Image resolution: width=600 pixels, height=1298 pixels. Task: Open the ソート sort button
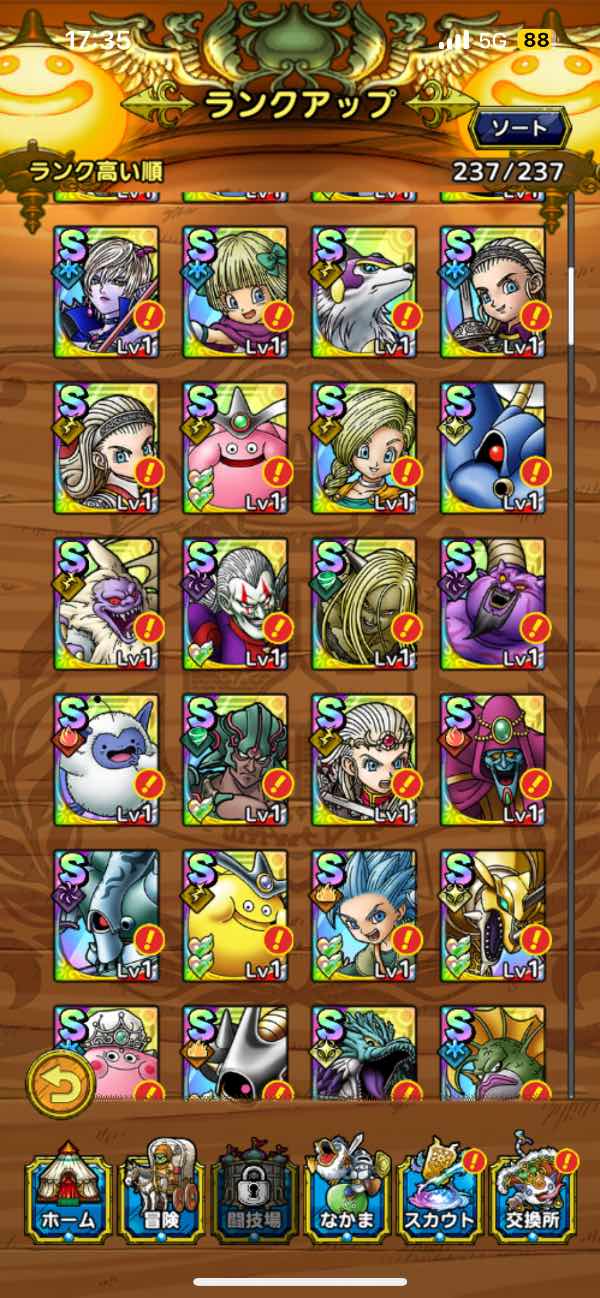tap(519, 128)
